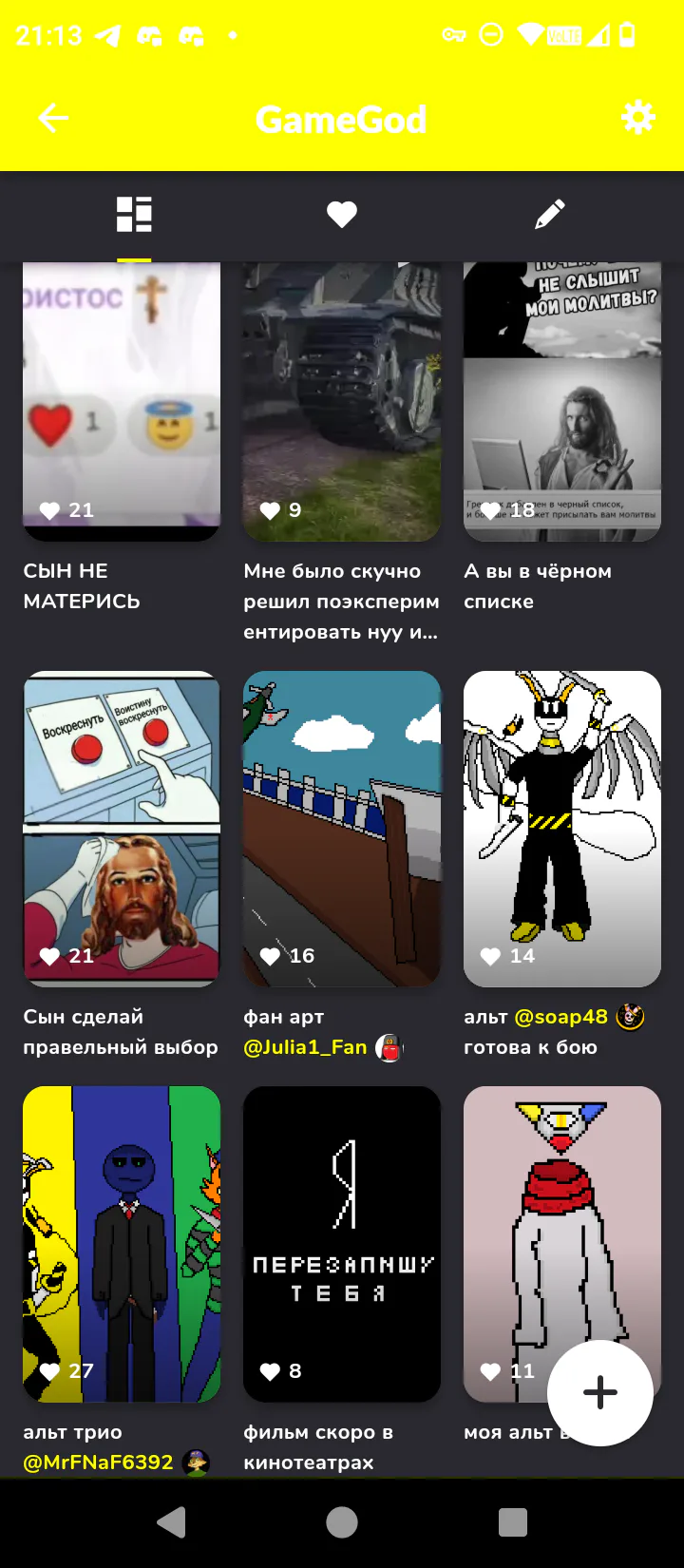
Task: Open the post 'Сын сделай правельный выбор'
Action: click(x=122, y=827)
